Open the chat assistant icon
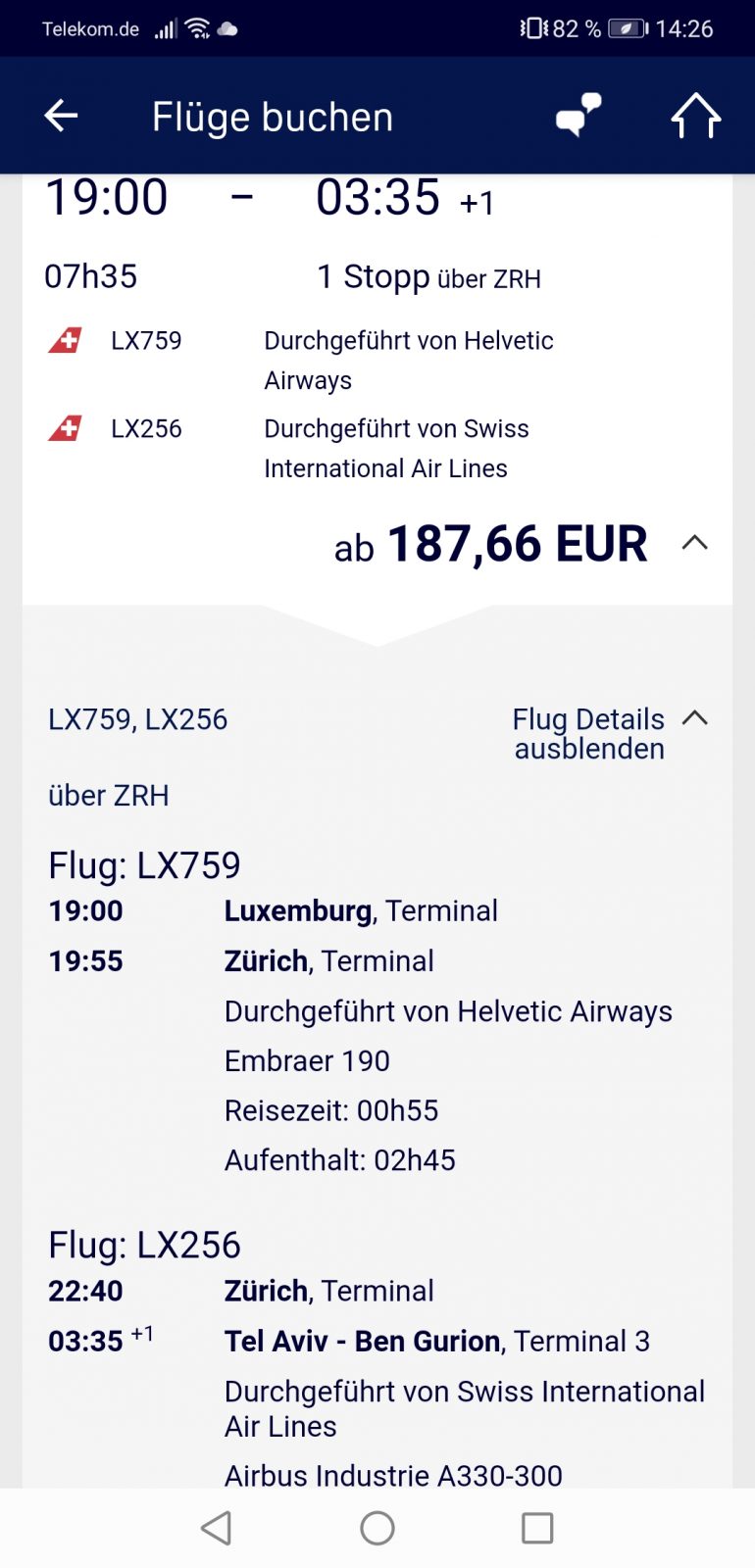 pos(579,116)
